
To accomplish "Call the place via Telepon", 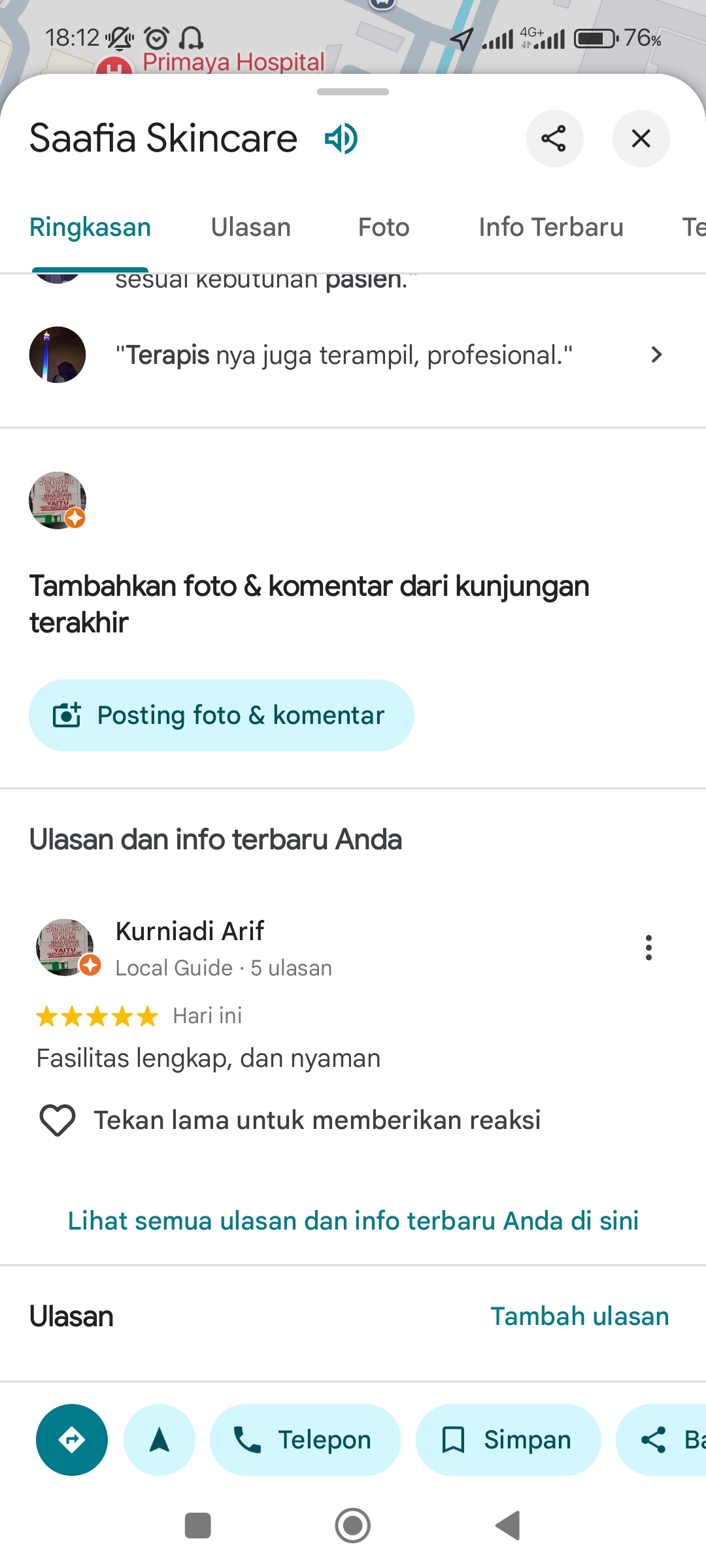I will click(305, 1440).
